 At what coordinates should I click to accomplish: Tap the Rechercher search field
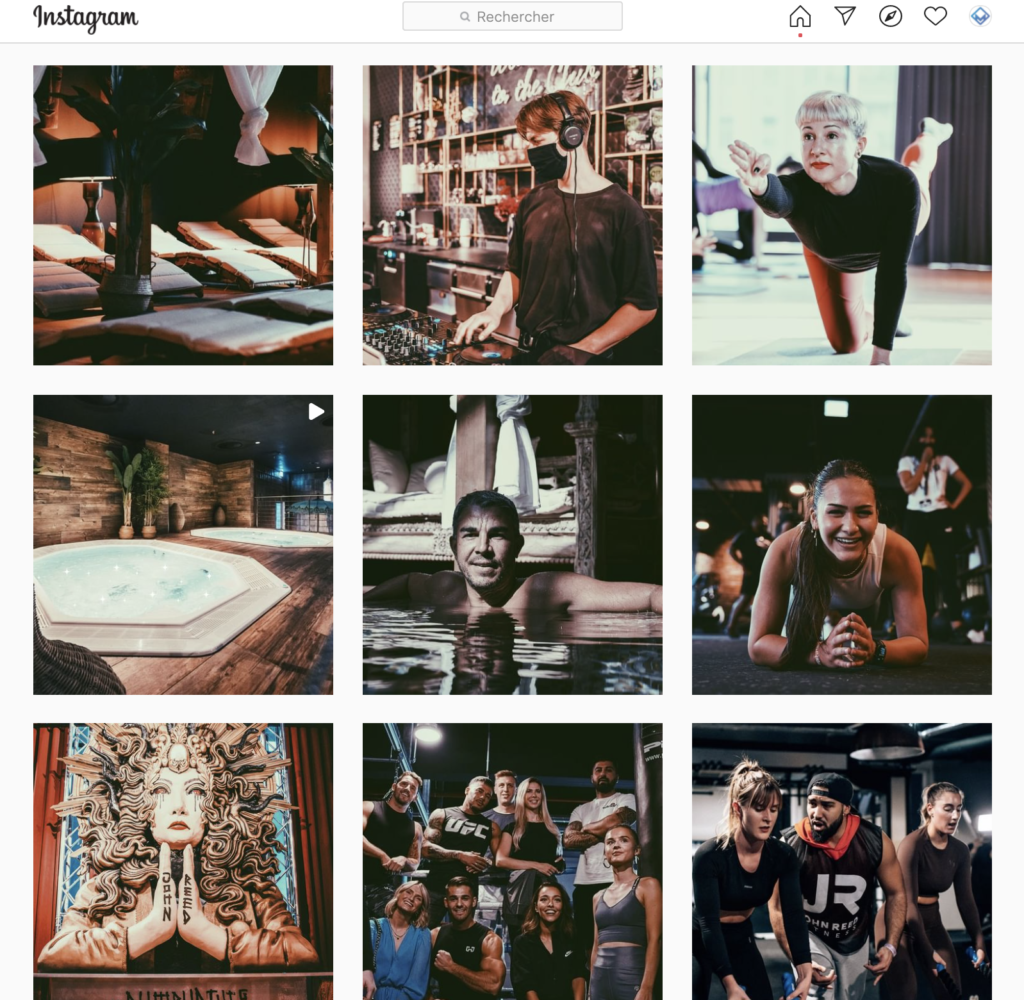coord(512,16)
